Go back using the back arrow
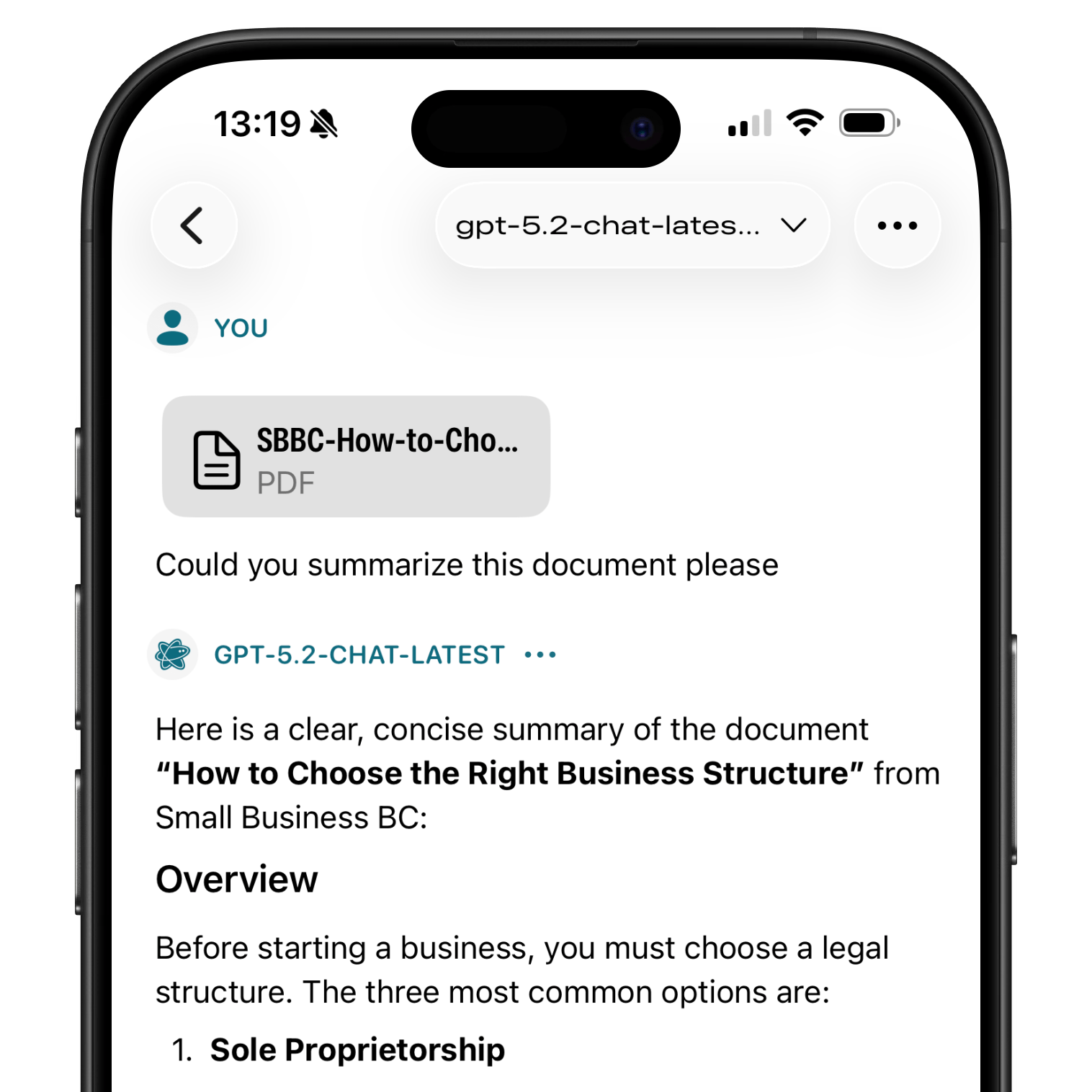Viewport: 1092px width, 1092px height. click(x=193, y=225)
